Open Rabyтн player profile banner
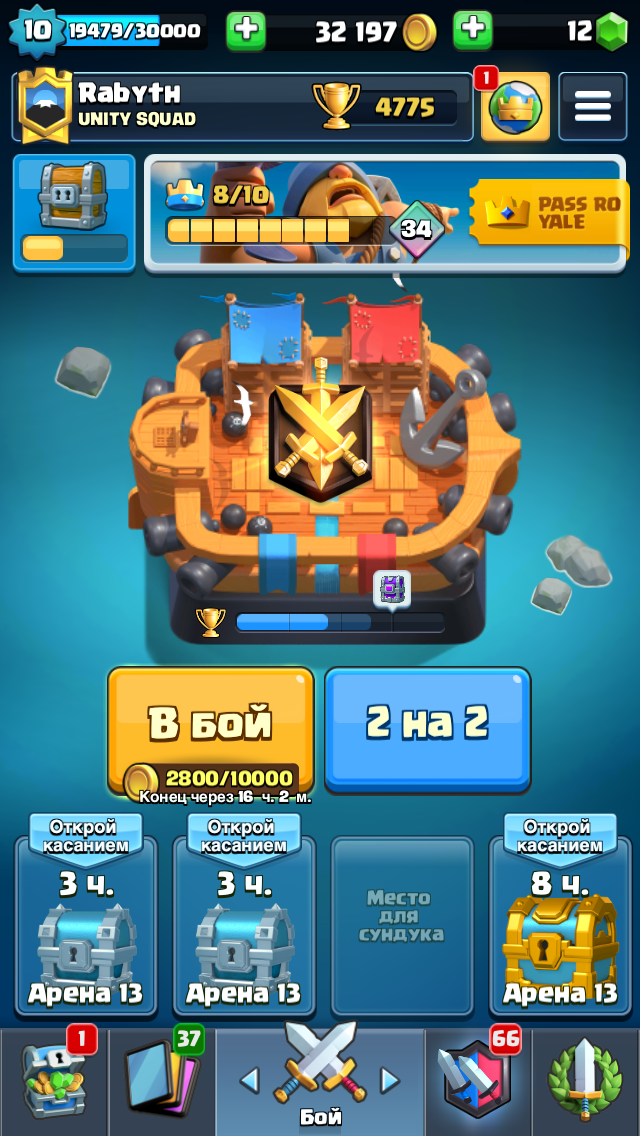 click(x=243, y=106)
